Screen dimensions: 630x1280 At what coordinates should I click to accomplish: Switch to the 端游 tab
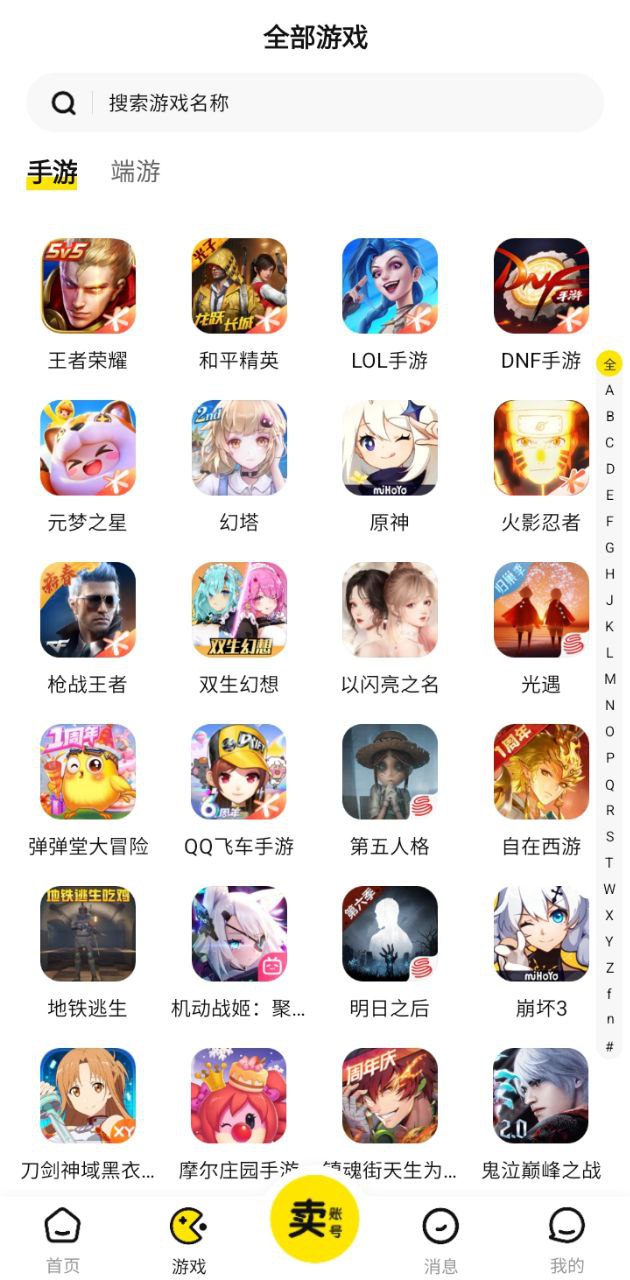tap(136, 172)
